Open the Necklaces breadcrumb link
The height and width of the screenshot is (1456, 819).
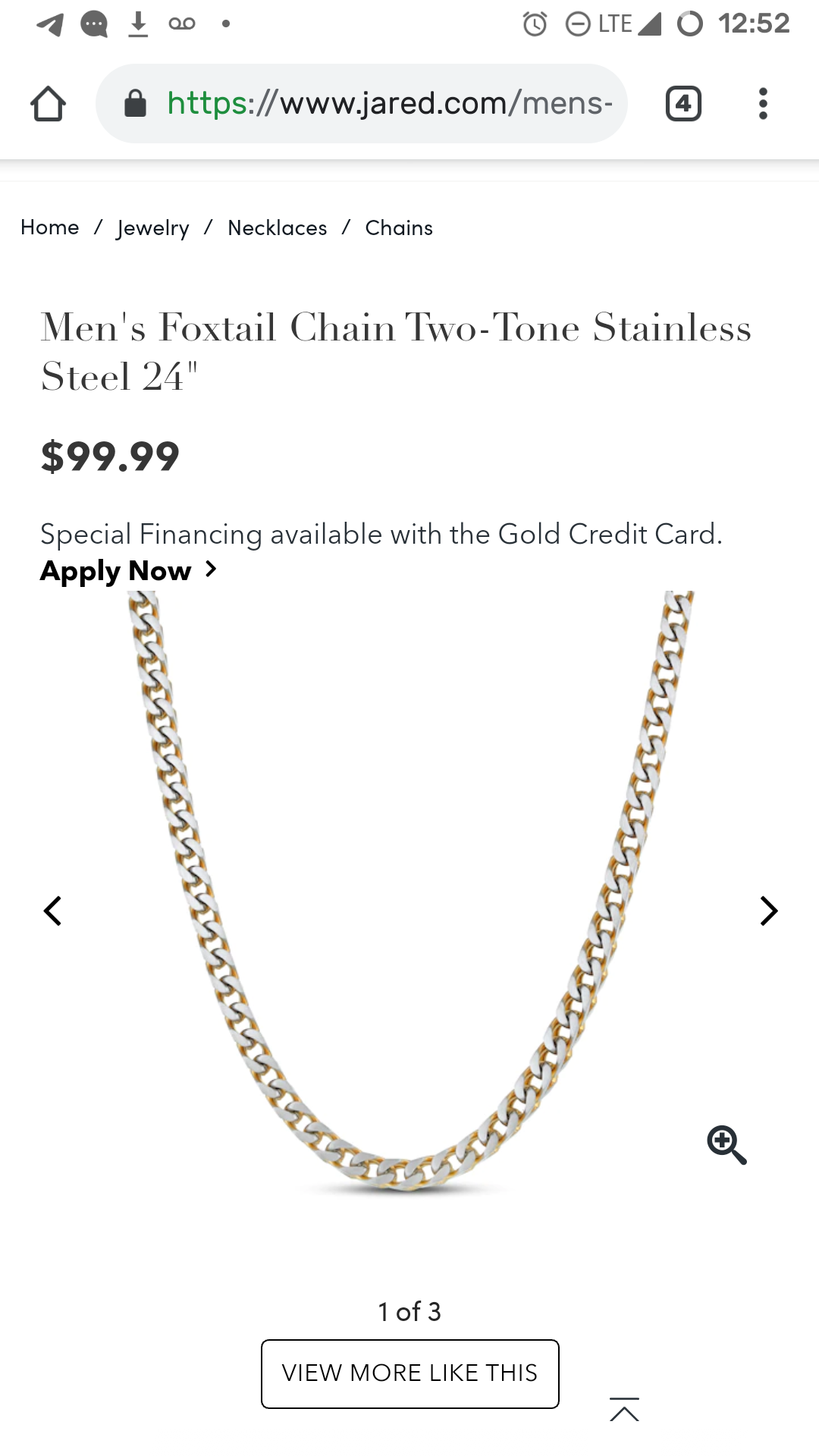point(278,227)
